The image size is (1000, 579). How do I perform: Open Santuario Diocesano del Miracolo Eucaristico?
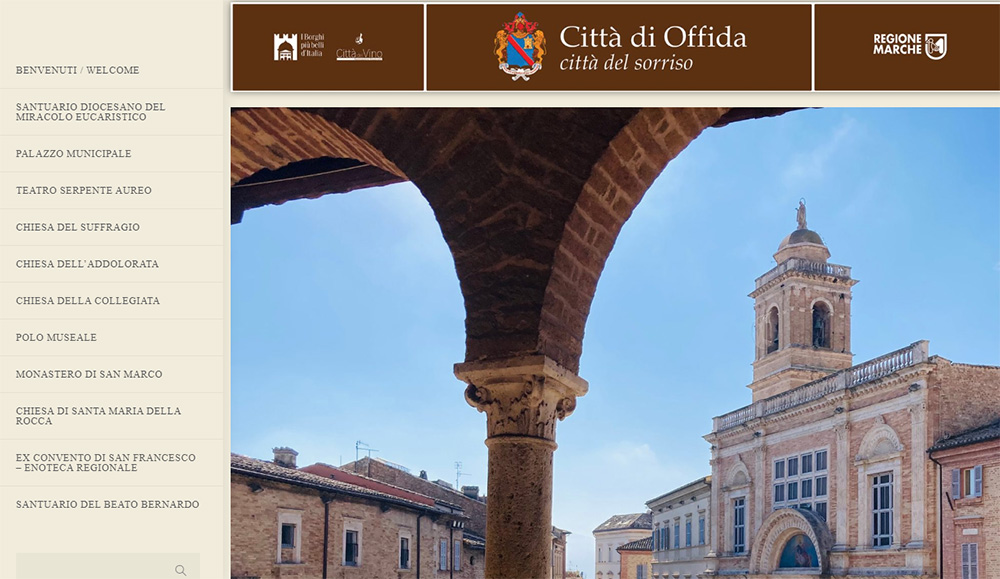90,112
